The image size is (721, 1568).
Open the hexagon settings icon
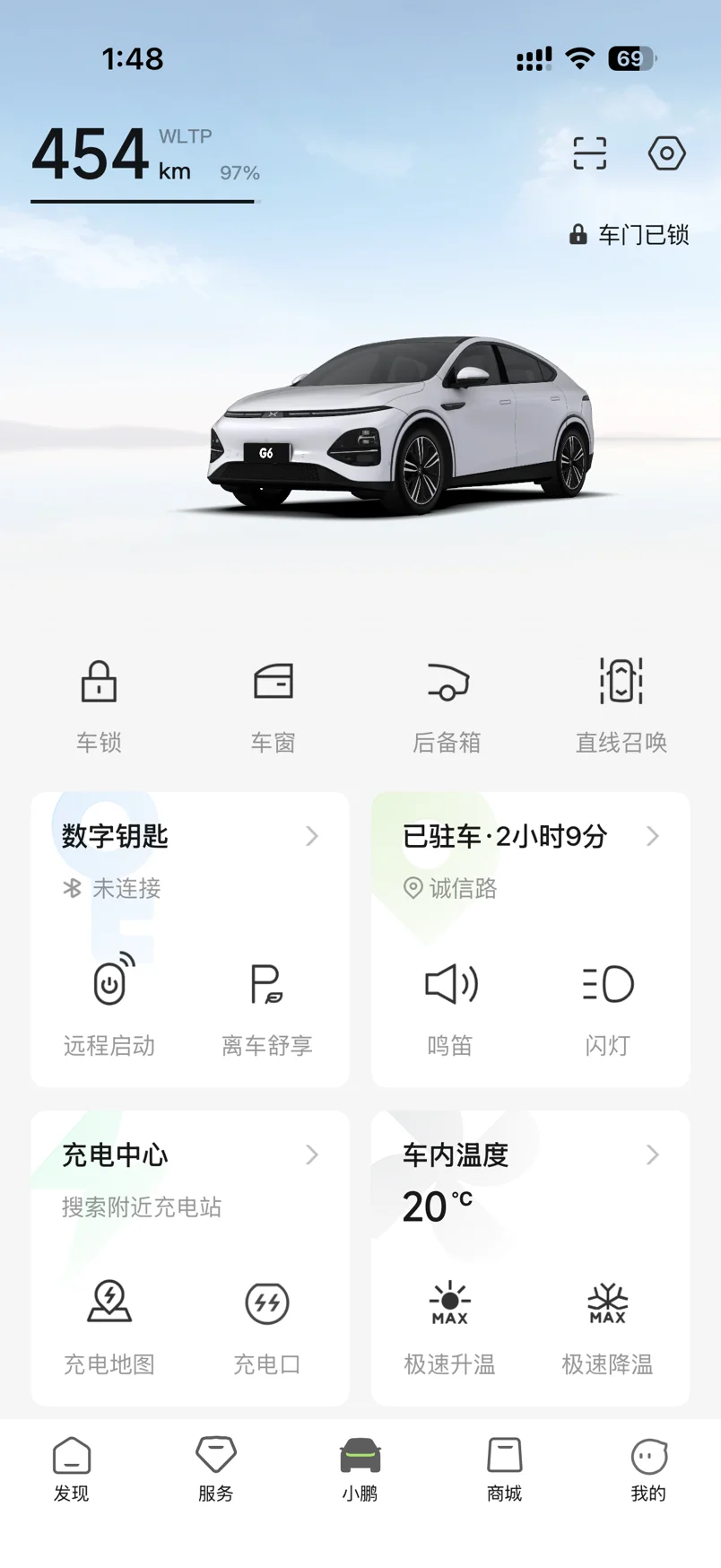point(666,153)
